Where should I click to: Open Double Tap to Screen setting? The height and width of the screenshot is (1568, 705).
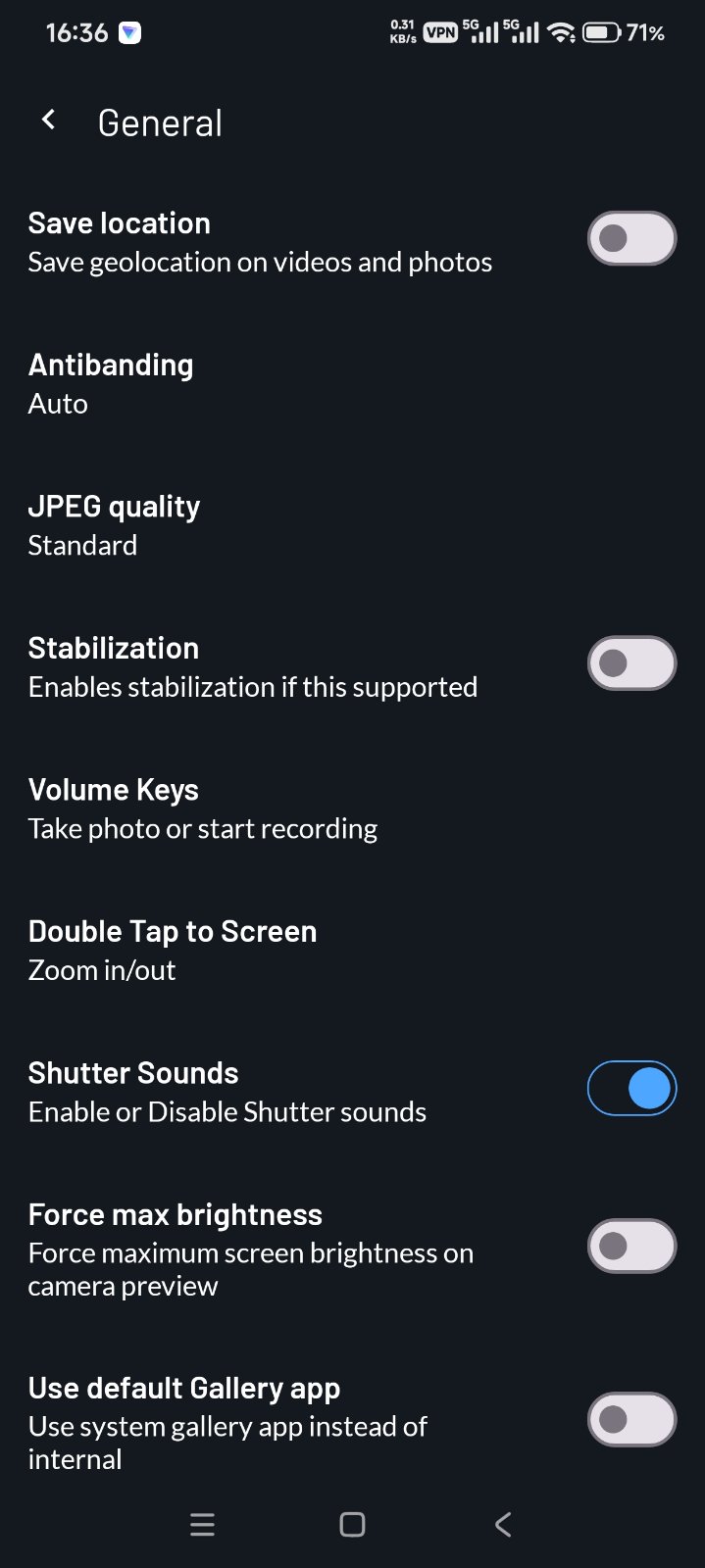(172, 950)
